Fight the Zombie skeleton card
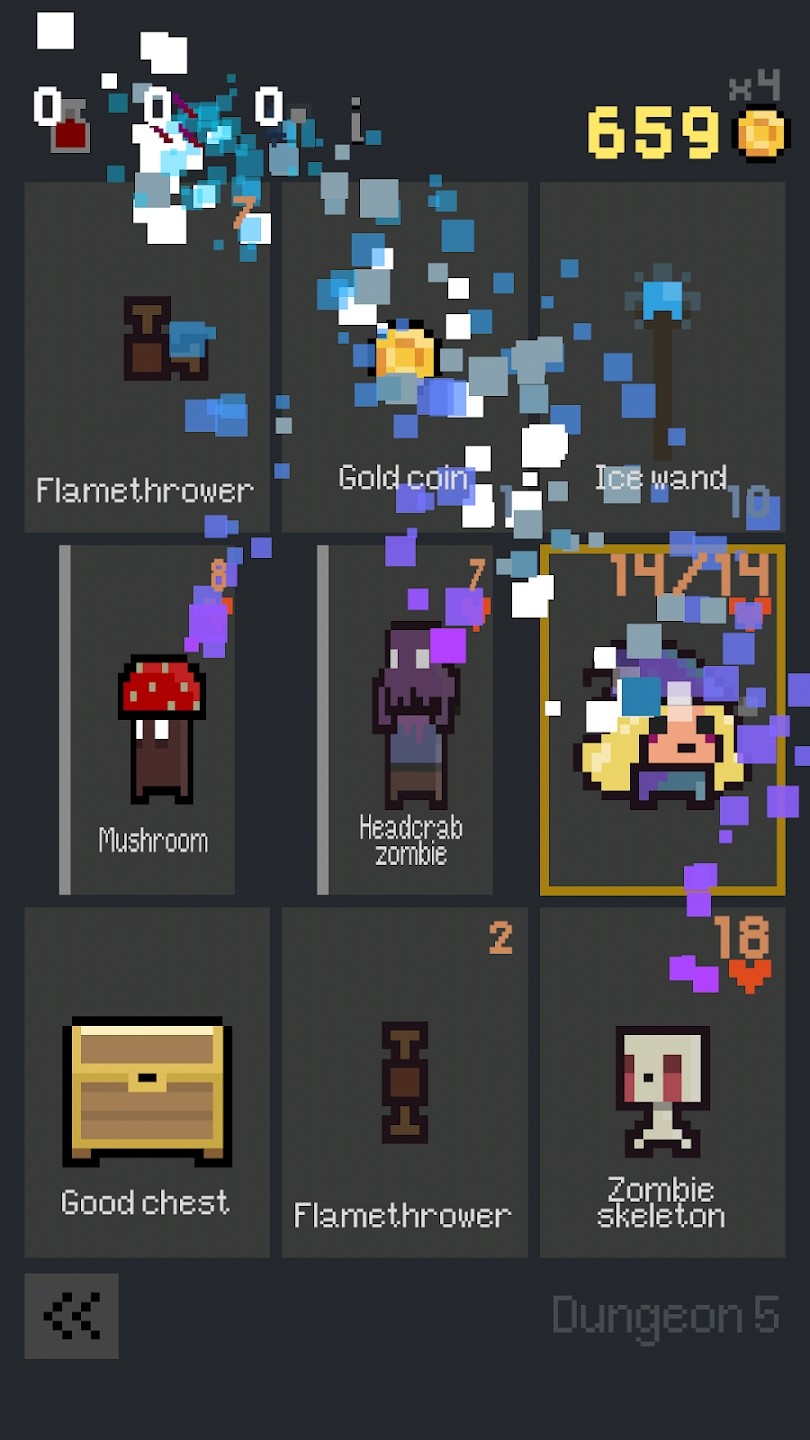Image resolution: width=810 pixels, height=1440 pixels. (x=662, y=1082)
